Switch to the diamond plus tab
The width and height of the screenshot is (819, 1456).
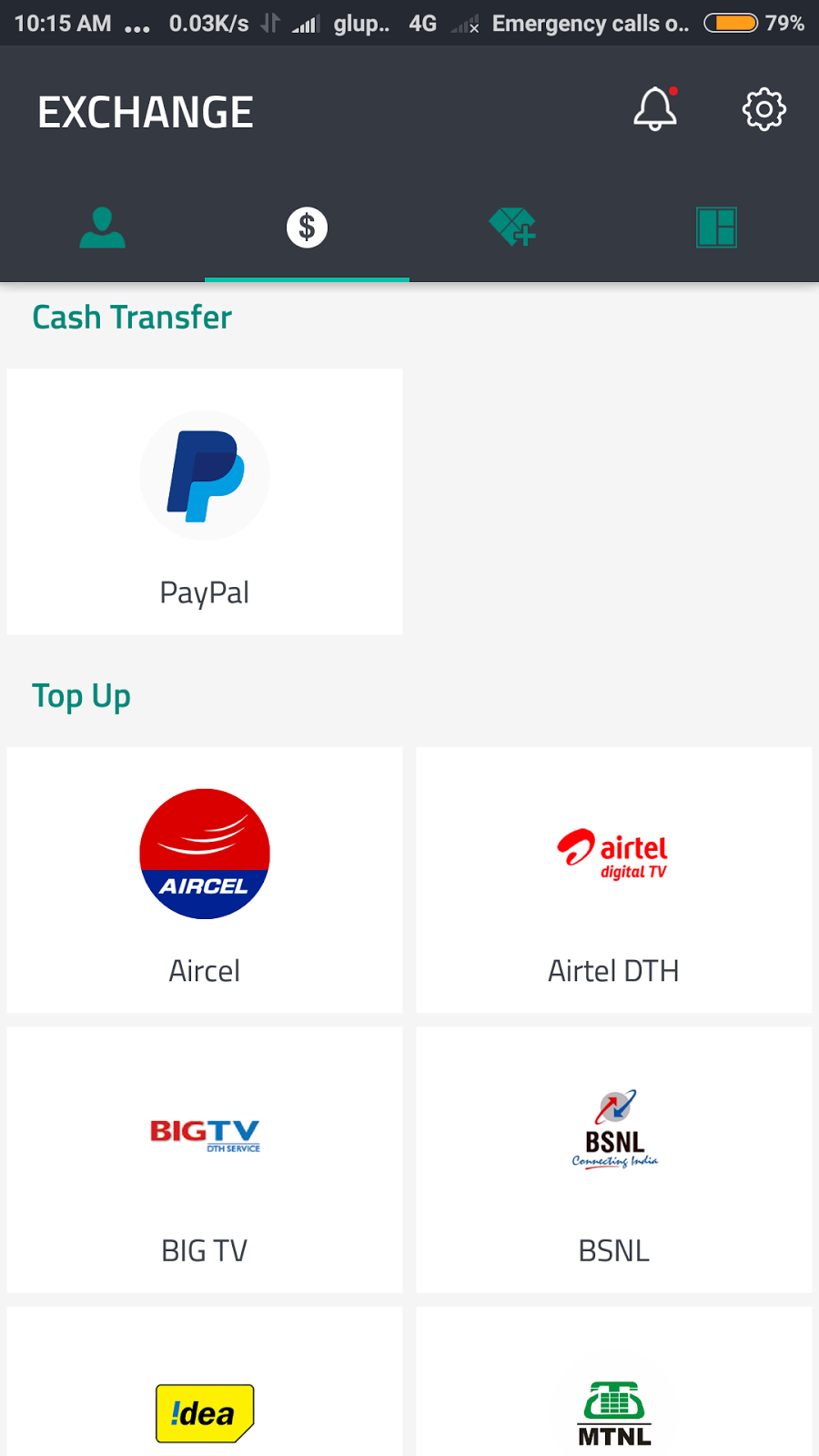click(x=511, y=227)
